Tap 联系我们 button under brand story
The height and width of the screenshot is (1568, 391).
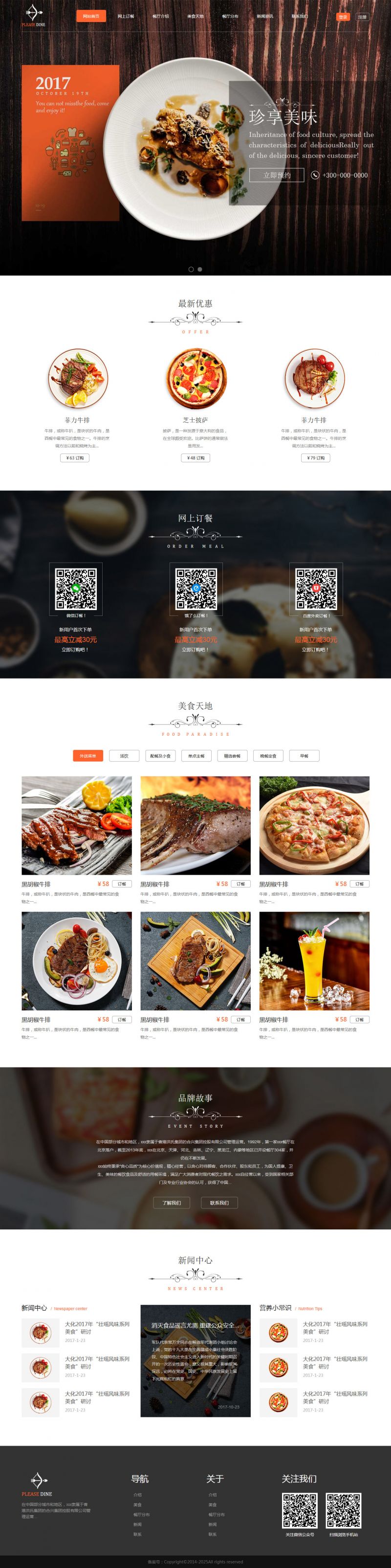click(x=219, y=1203)
